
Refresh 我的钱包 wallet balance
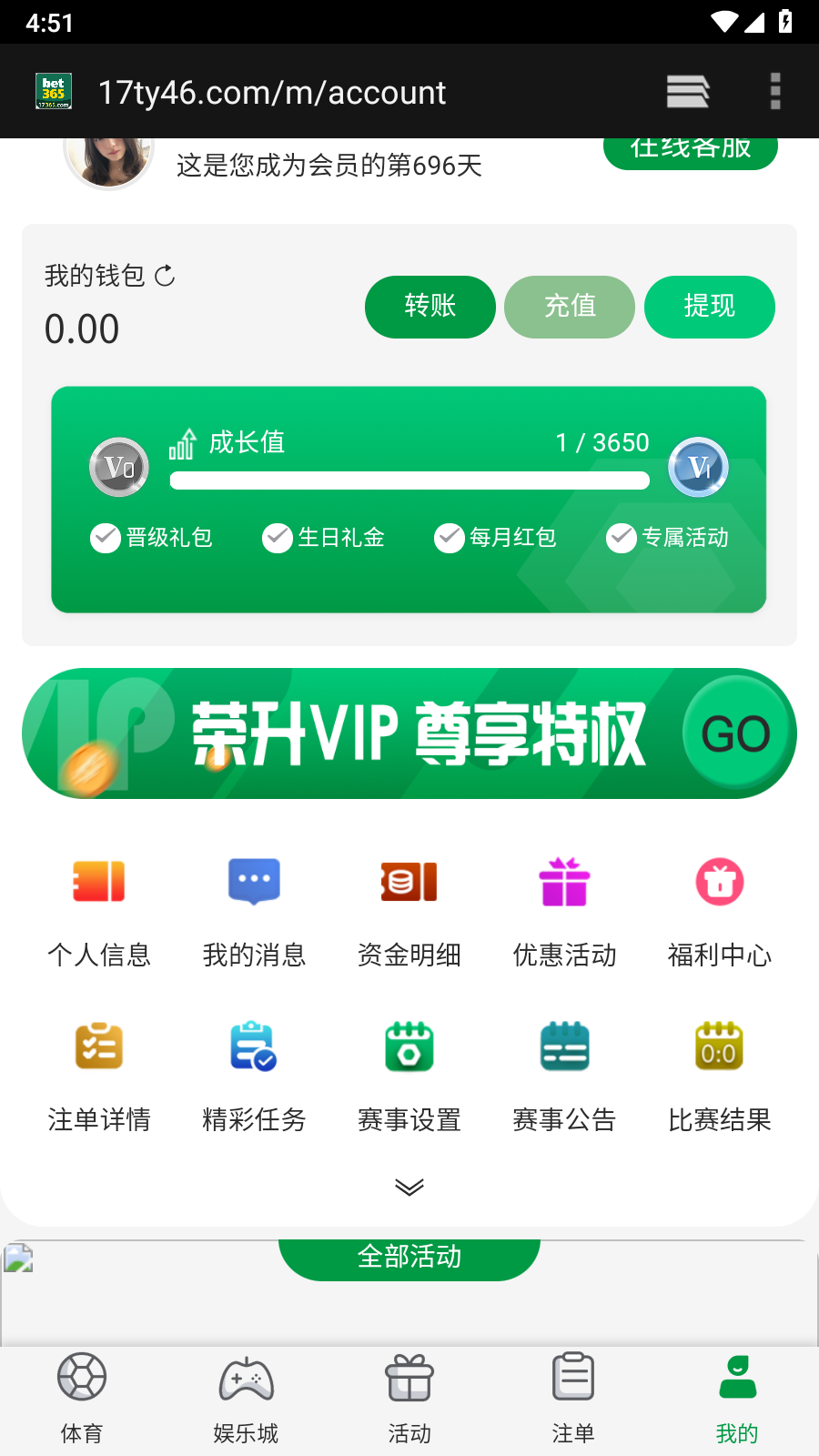[x=165, y=276]
